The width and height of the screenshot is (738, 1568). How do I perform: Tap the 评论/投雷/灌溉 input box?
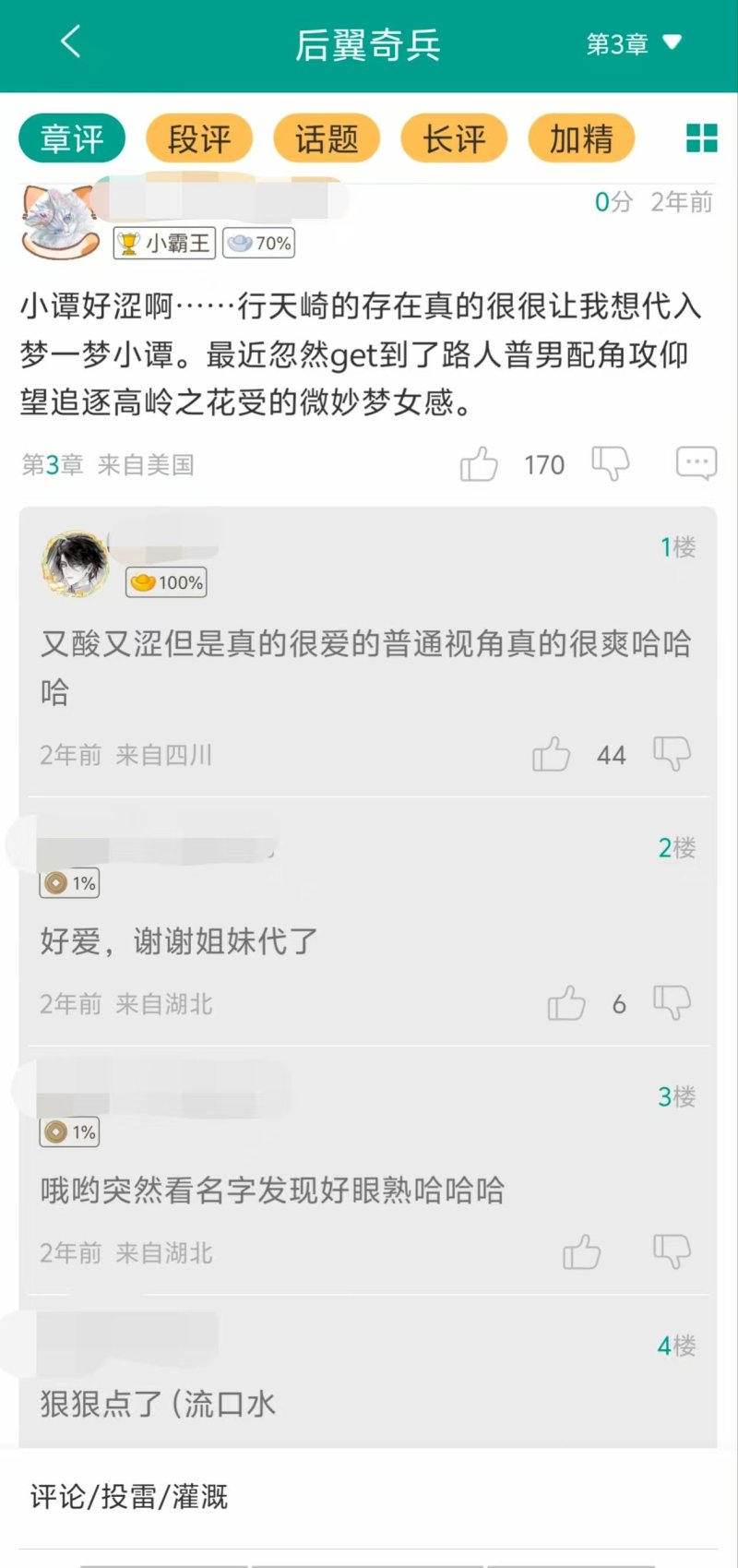point(369,1497)
